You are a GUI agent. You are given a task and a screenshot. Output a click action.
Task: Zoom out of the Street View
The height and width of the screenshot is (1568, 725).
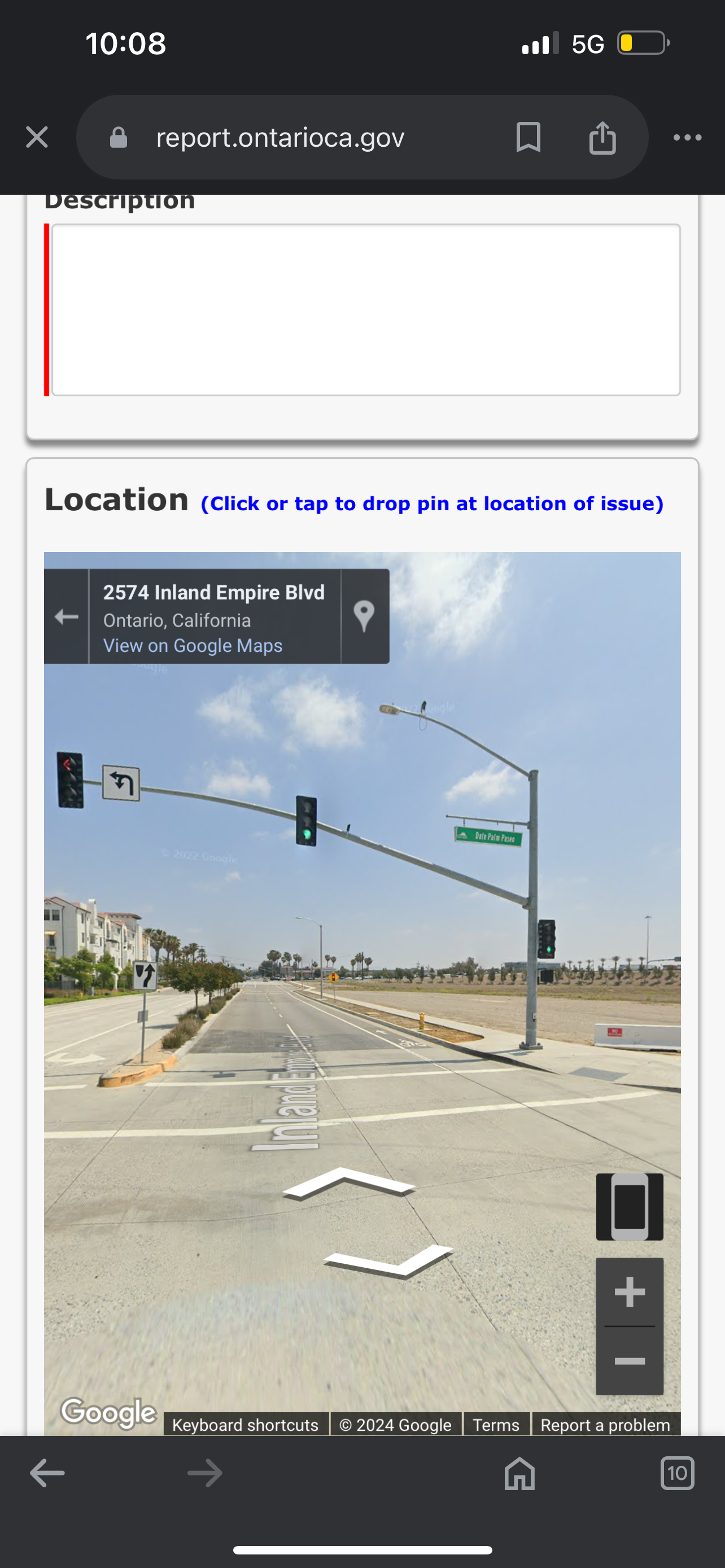(630, 1361)
